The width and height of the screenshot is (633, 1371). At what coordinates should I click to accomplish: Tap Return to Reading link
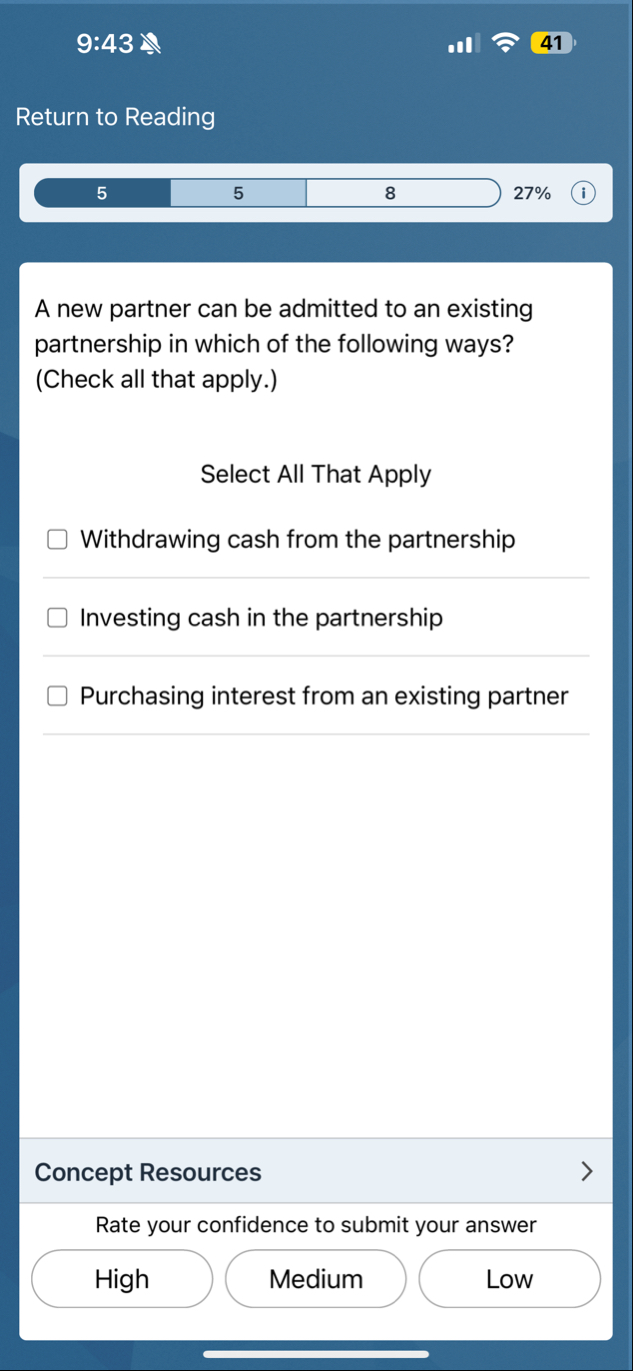click(115, 117)
